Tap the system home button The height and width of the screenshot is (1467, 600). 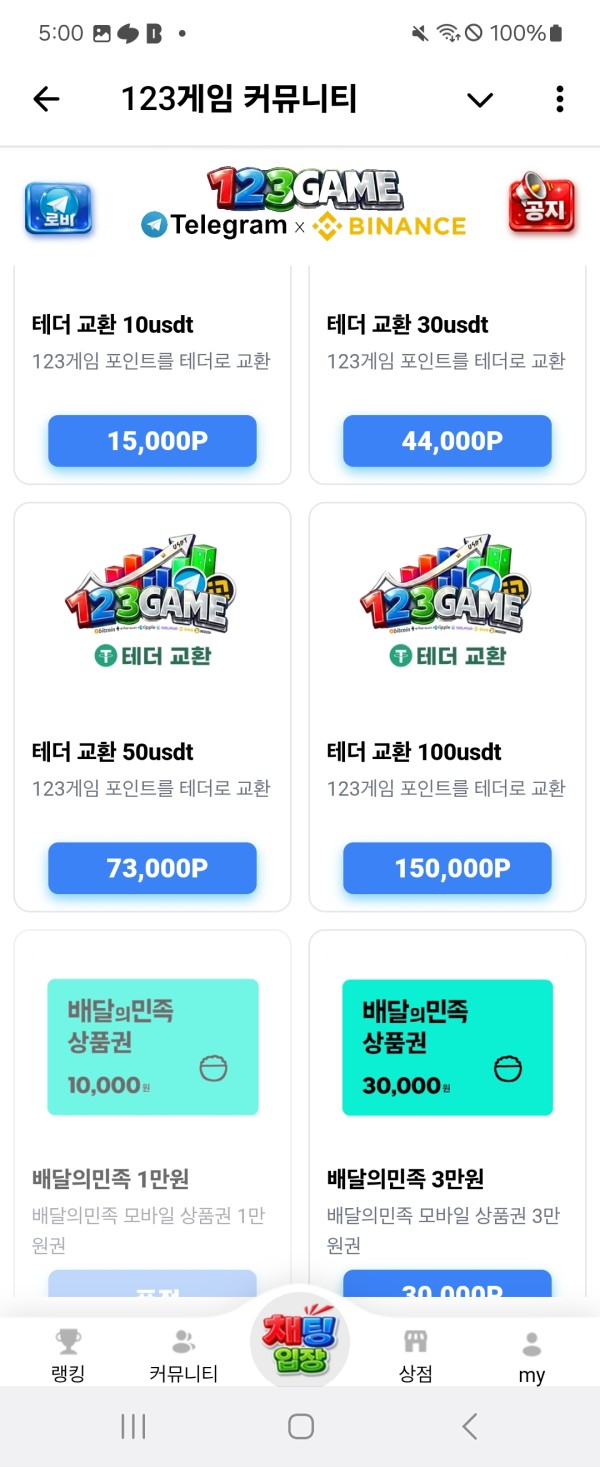[300, 1426]
